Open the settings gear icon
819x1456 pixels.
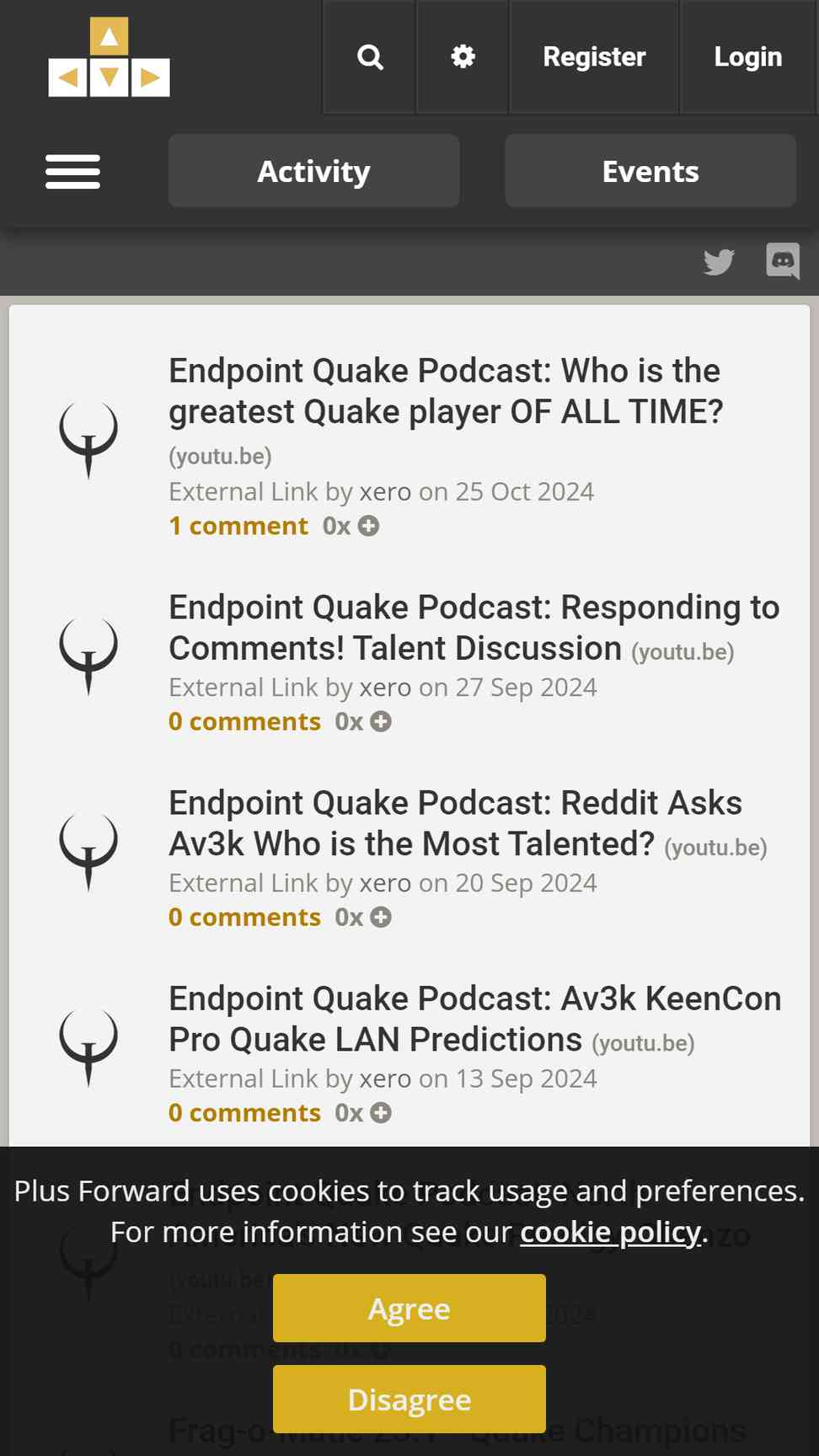[463, 56]
